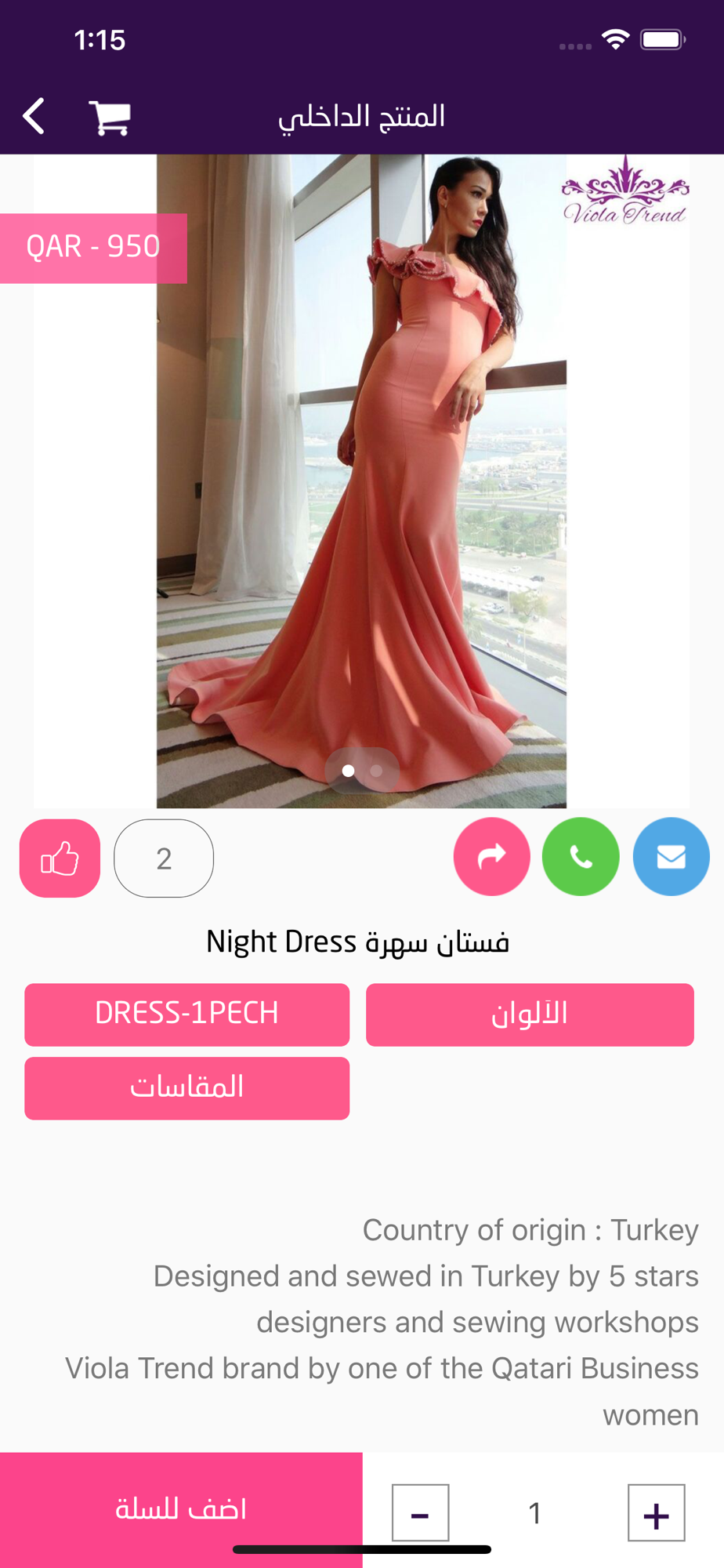Share this product
Screen dimensions: 724x1568
point(491,857)
